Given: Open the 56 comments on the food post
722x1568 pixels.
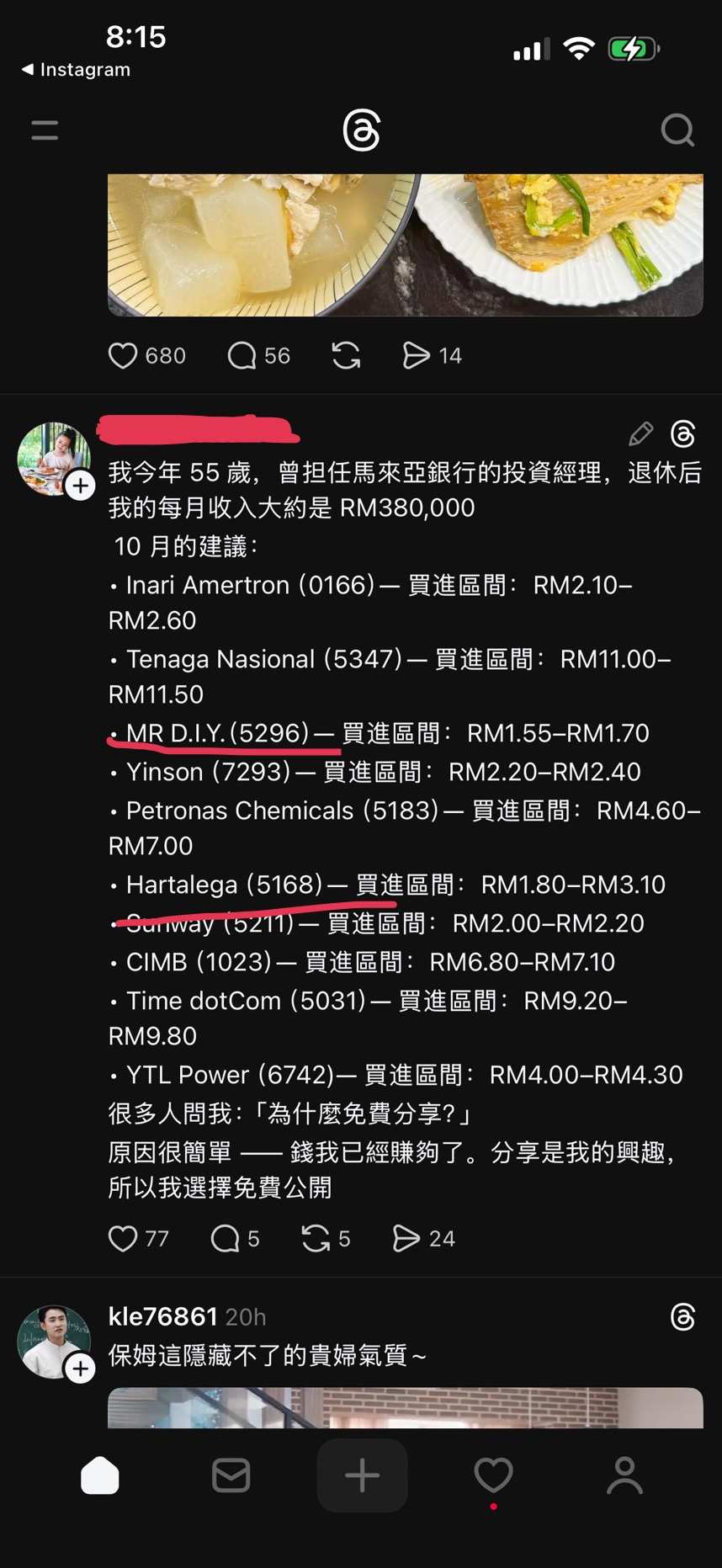Looking at the screenshot, I should [x=242, y=356].
